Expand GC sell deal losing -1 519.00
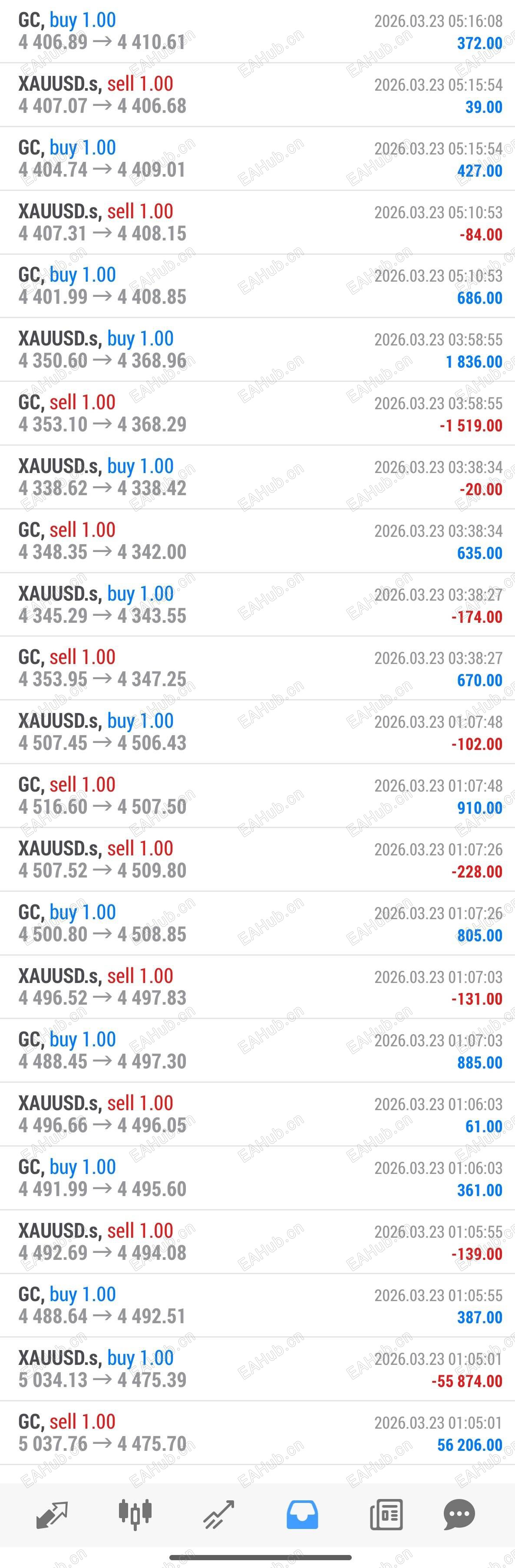The height and width of the screenshot is (1568, 515). point(257,413)
